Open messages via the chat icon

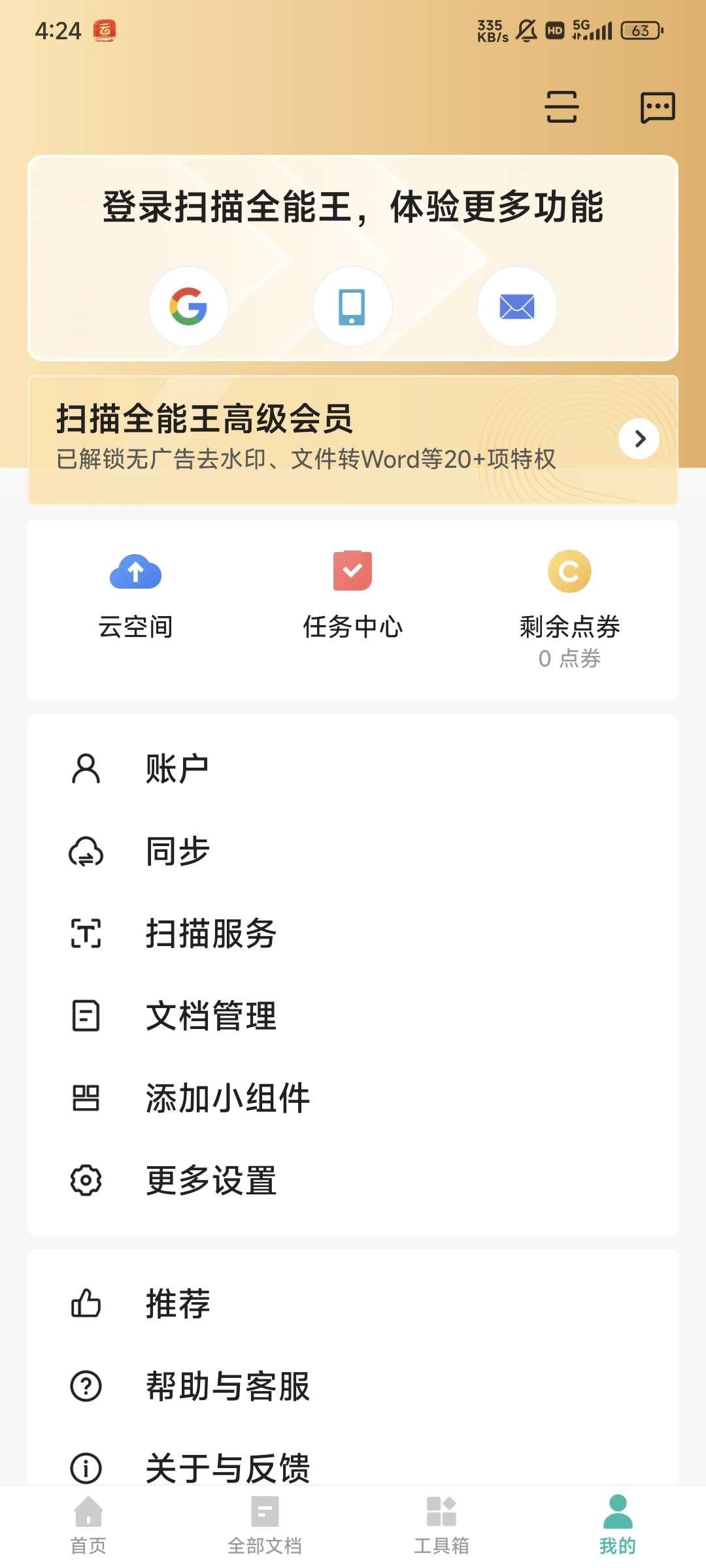658,108
